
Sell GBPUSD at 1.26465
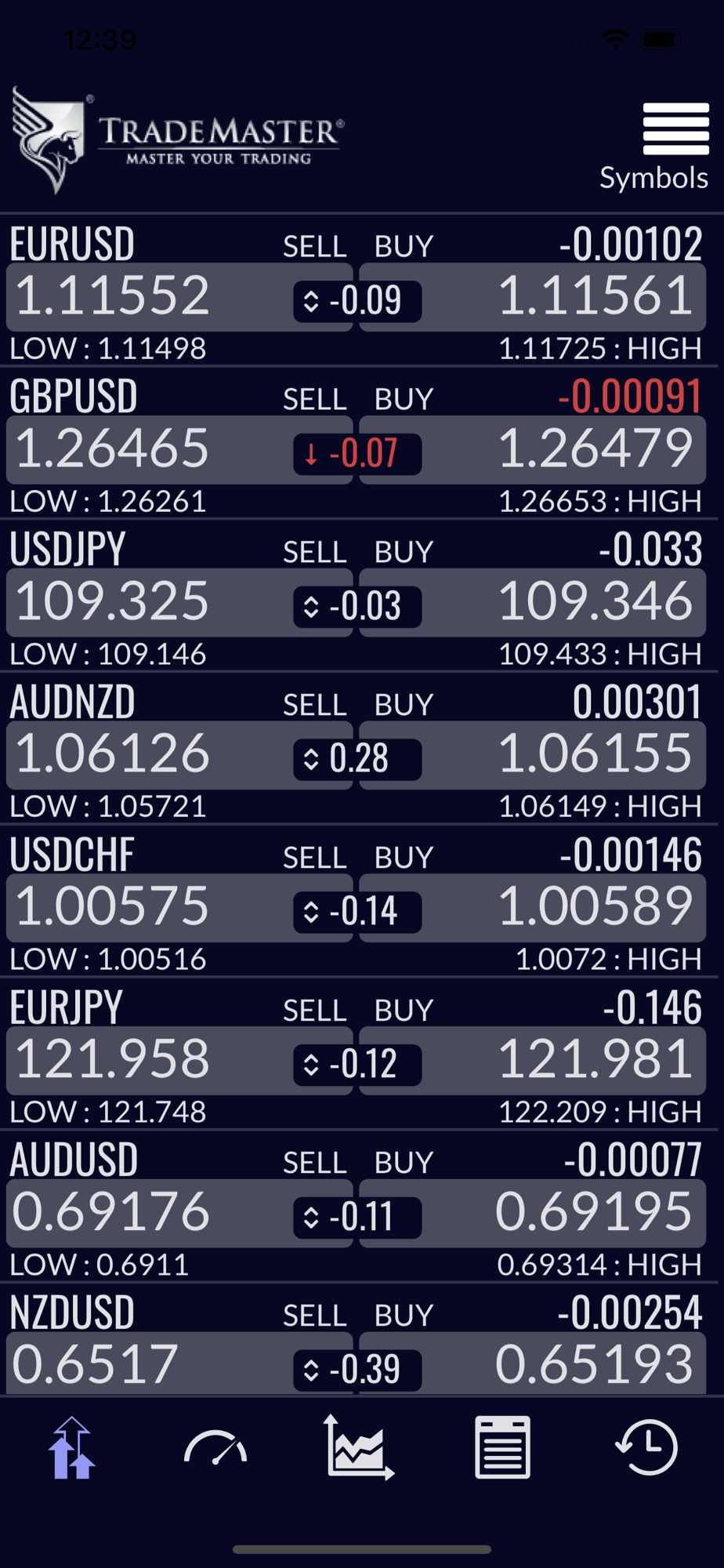pos(179,449)
